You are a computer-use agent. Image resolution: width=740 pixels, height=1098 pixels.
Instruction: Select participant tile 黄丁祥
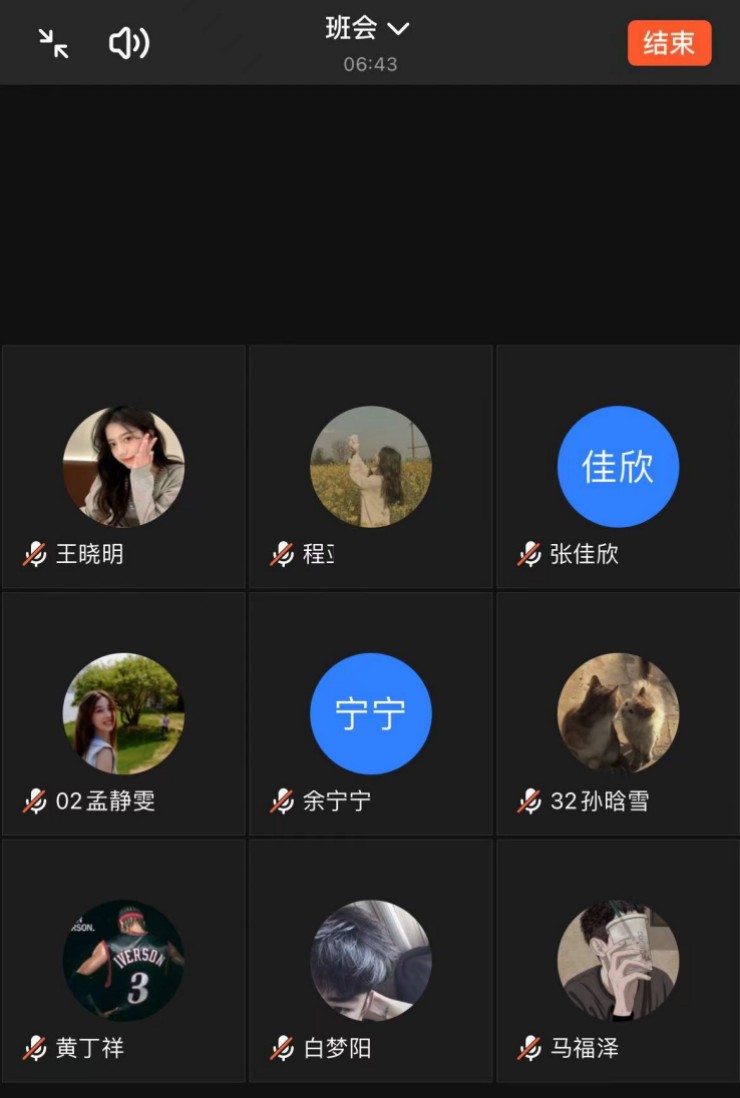click(124, 961)
